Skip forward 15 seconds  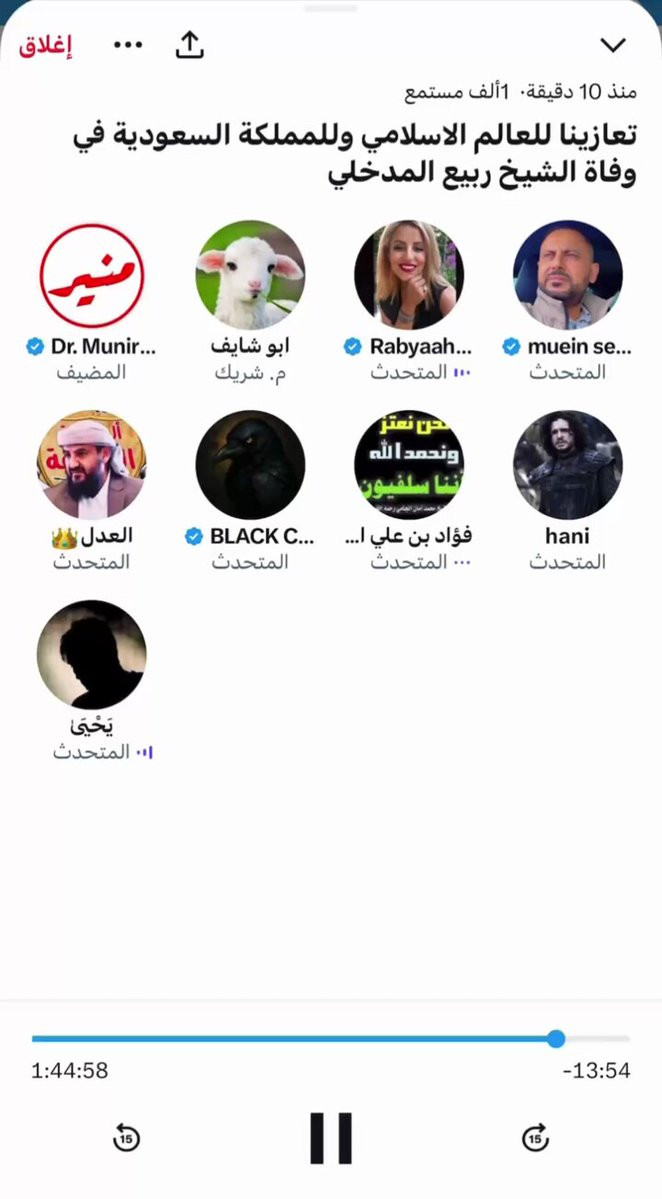(x=535, y=1137)
